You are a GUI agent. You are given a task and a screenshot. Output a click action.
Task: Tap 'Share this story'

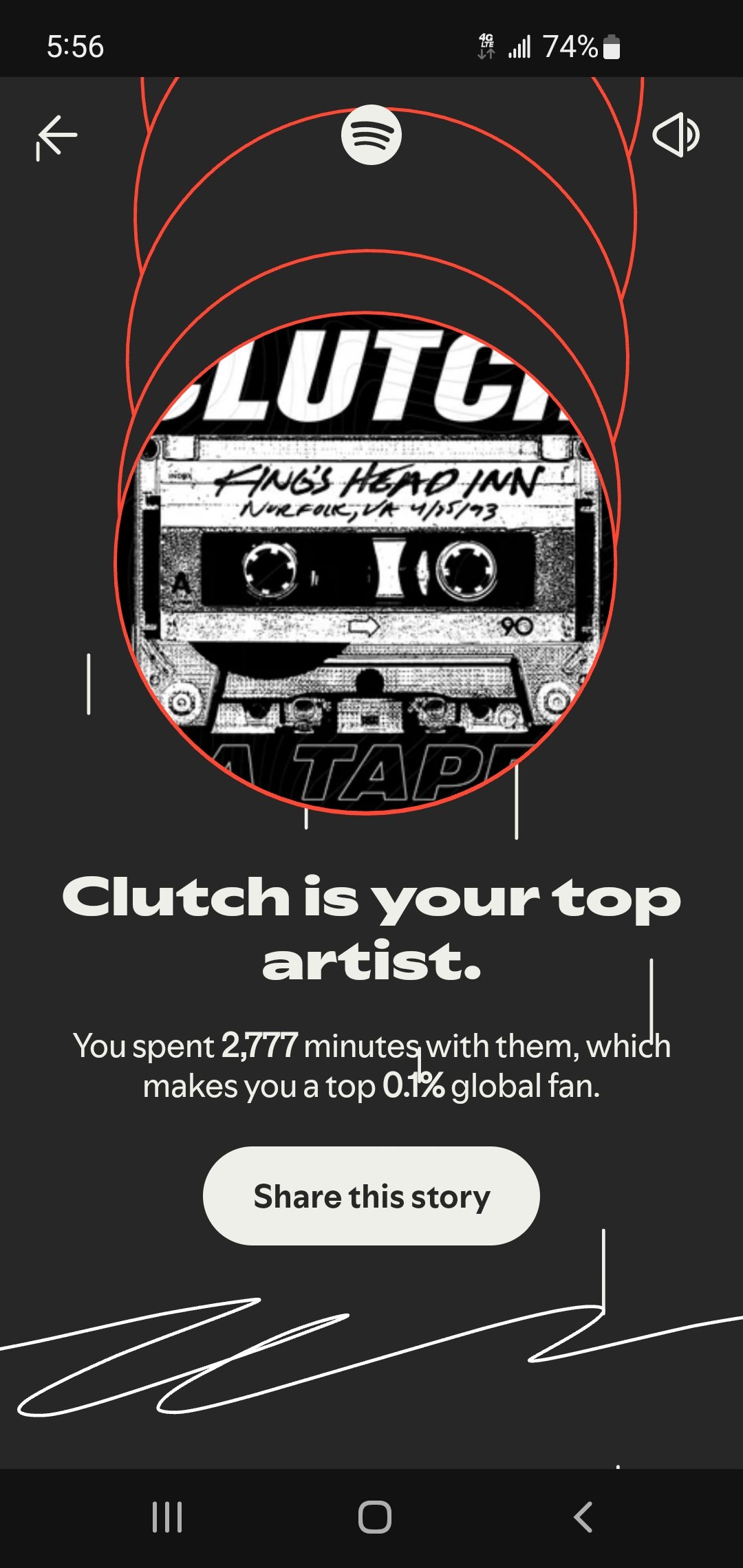(371, 1195)
